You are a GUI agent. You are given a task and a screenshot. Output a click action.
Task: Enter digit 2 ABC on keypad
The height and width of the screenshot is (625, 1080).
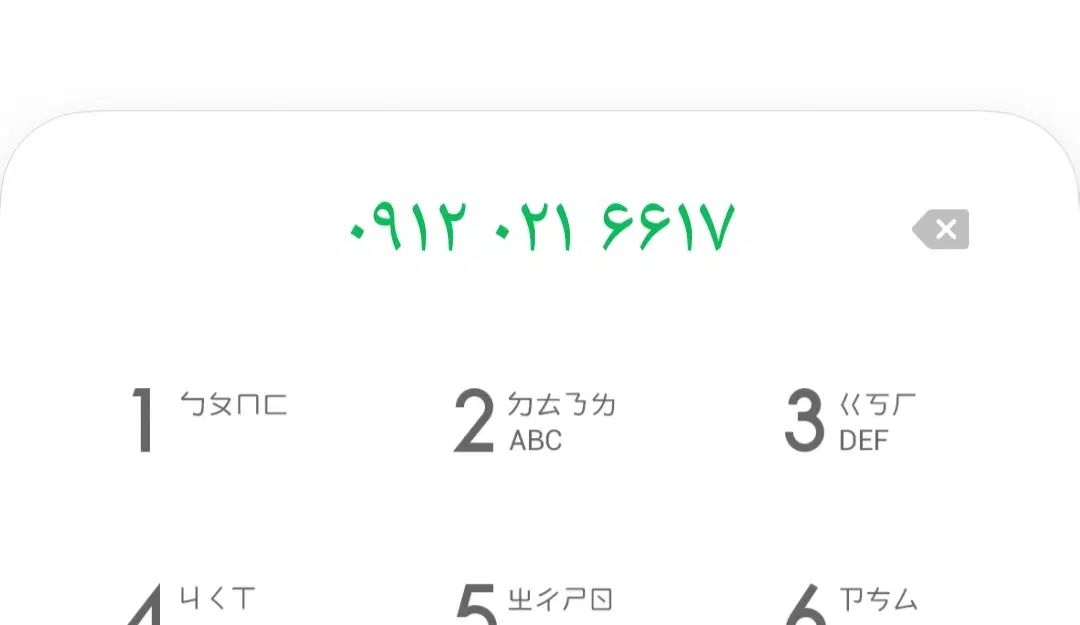click(x=534, y=421)
